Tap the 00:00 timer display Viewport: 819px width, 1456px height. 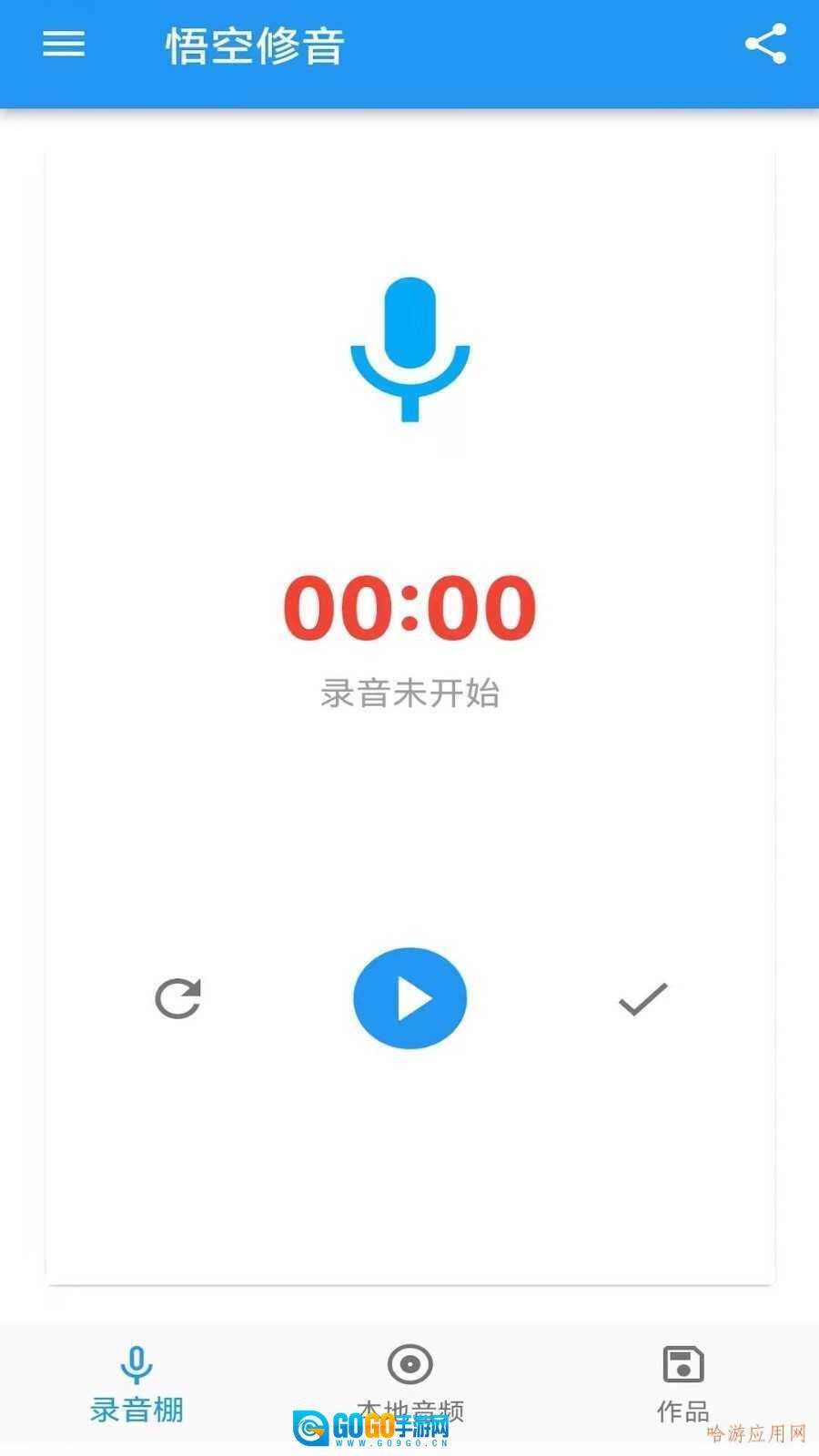pyautogui.click(x=409, y=608)
